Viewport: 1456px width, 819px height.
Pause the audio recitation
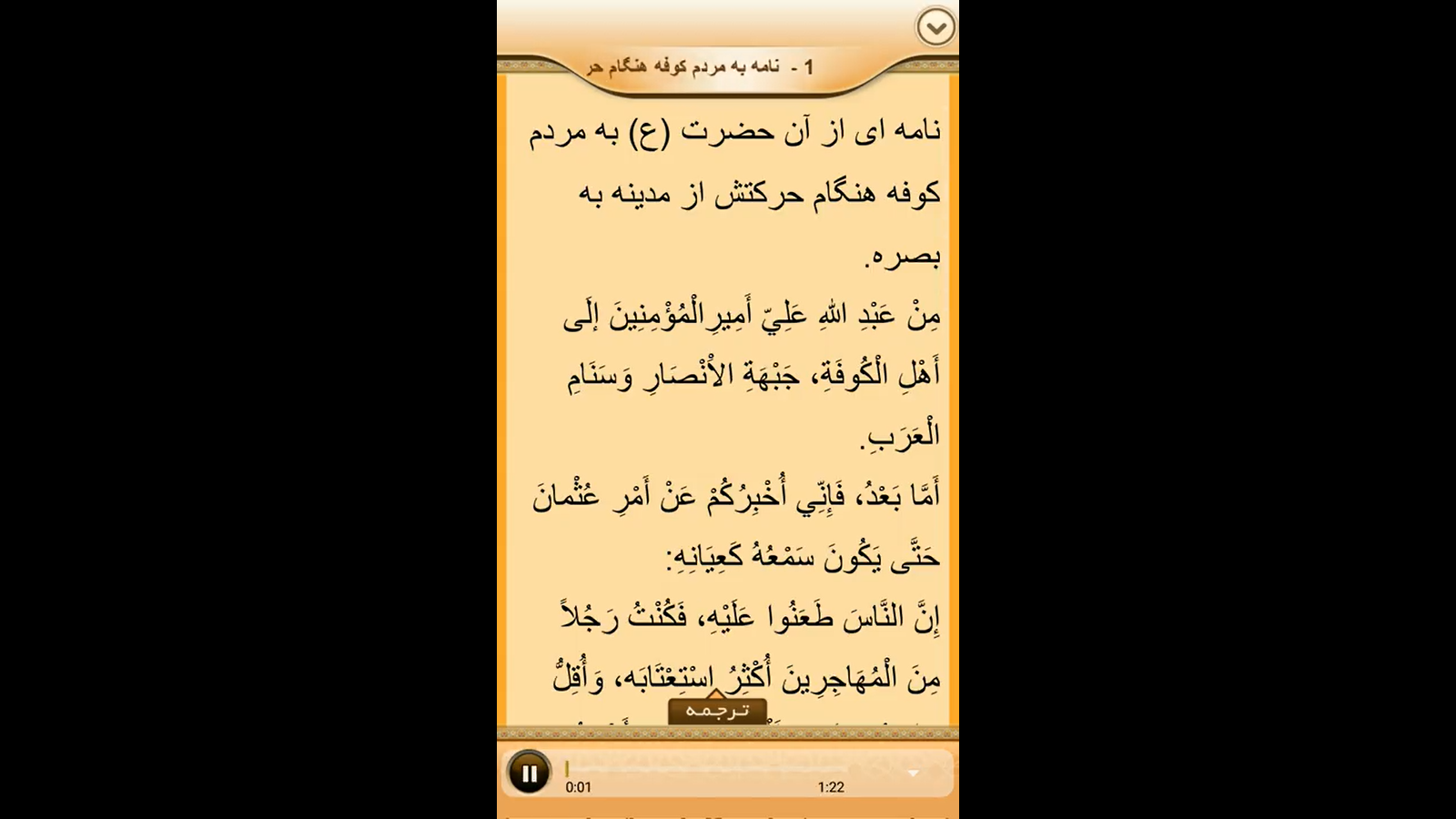point(529,773)
